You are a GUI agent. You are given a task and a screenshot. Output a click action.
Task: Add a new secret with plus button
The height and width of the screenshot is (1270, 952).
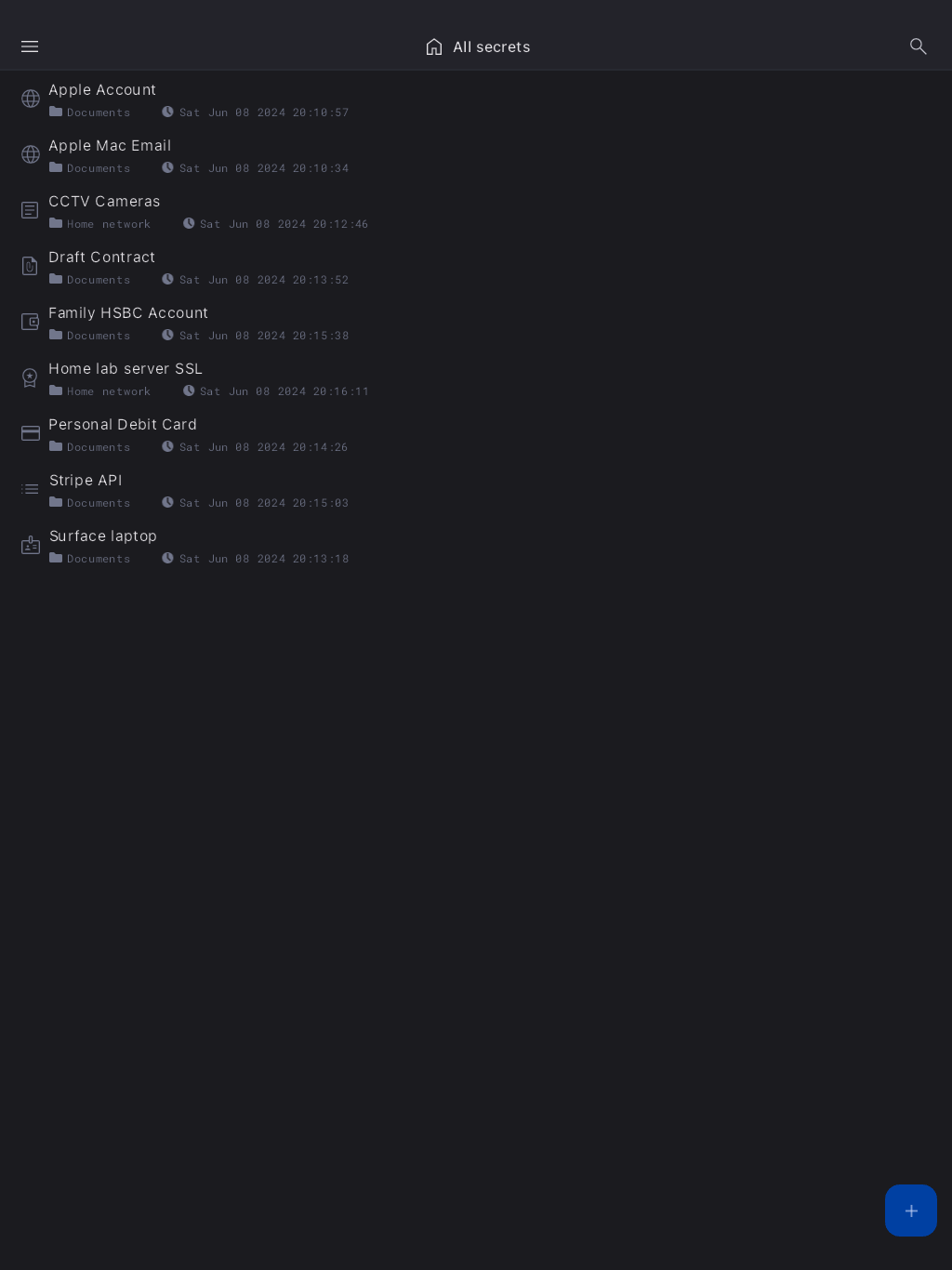click(x=910, y=1210)
